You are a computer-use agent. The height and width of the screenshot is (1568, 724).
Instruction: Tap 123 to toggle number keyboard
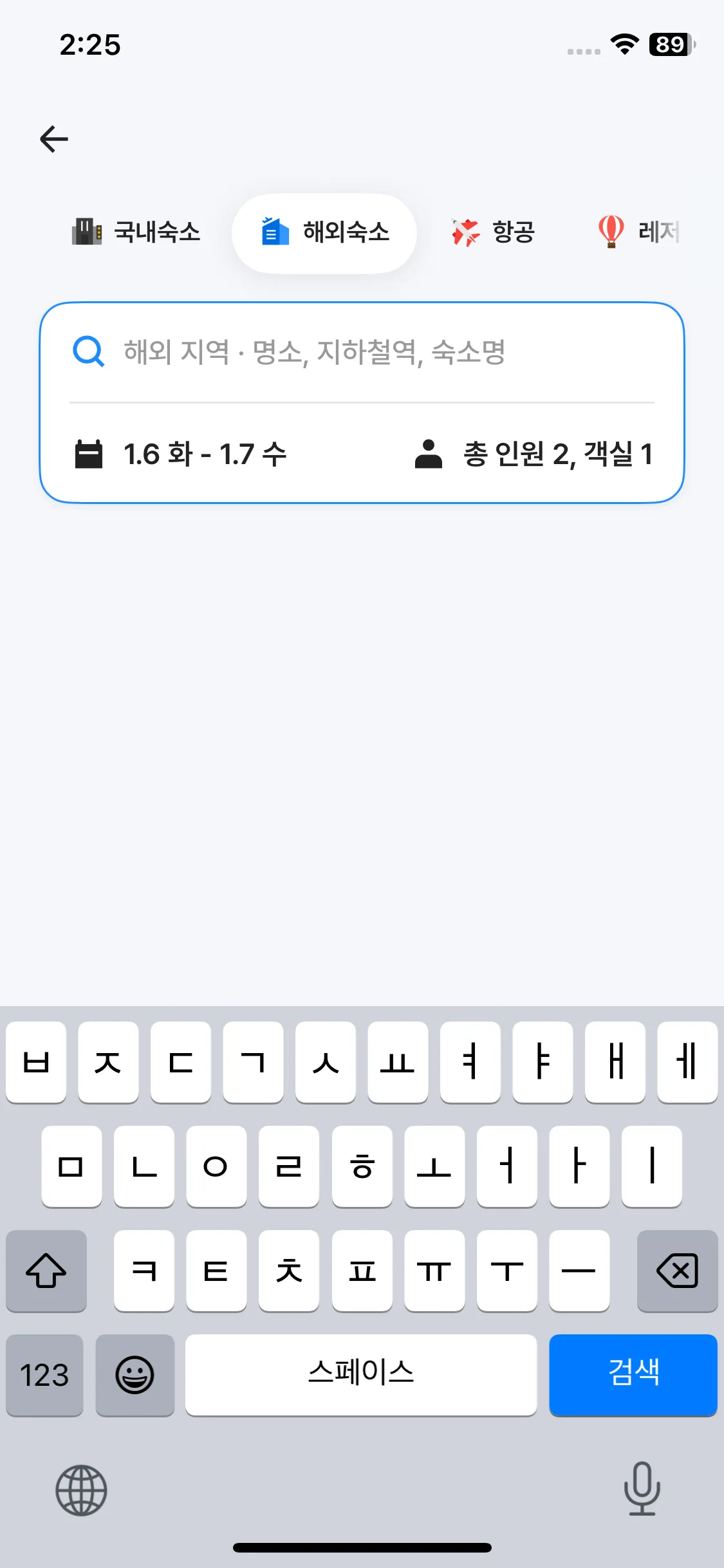coord(44,1376)
